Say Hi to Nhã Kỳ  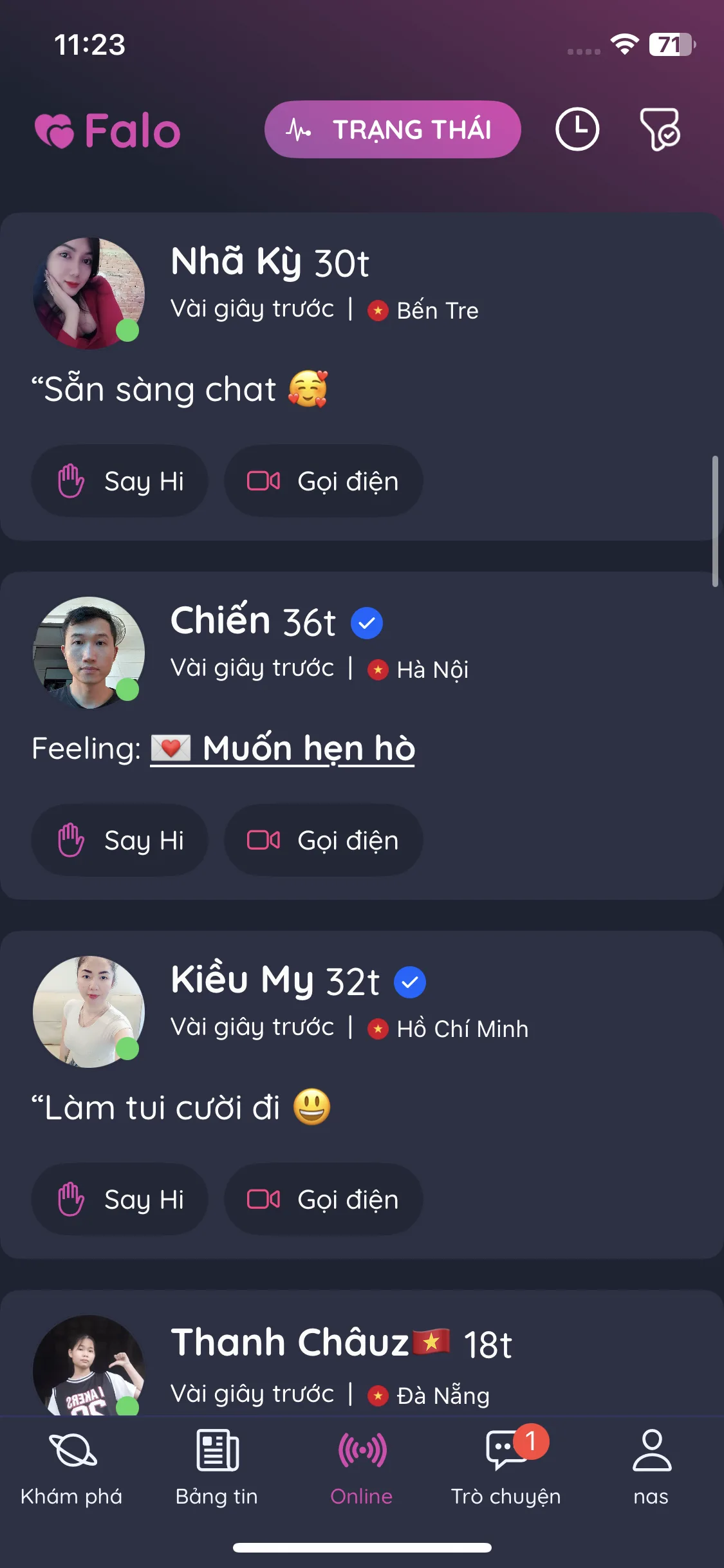click(120, 481)
